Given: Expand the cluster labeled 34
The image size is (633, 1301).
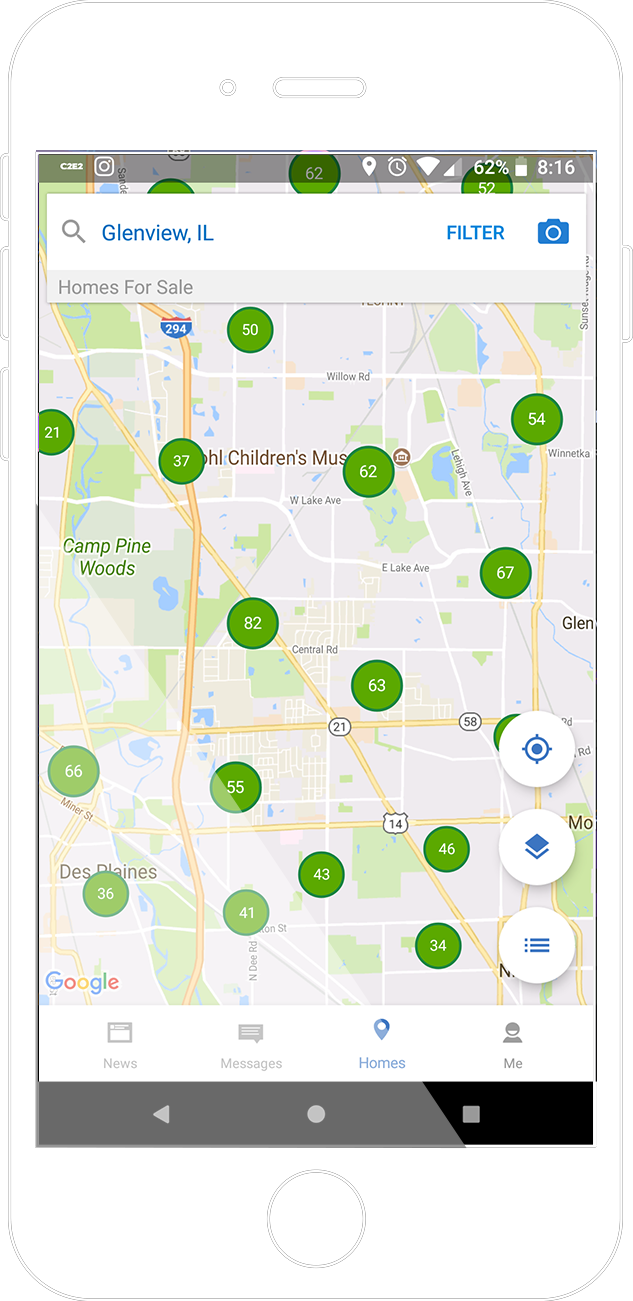Looking at the screenshot, I should [438, 945].
